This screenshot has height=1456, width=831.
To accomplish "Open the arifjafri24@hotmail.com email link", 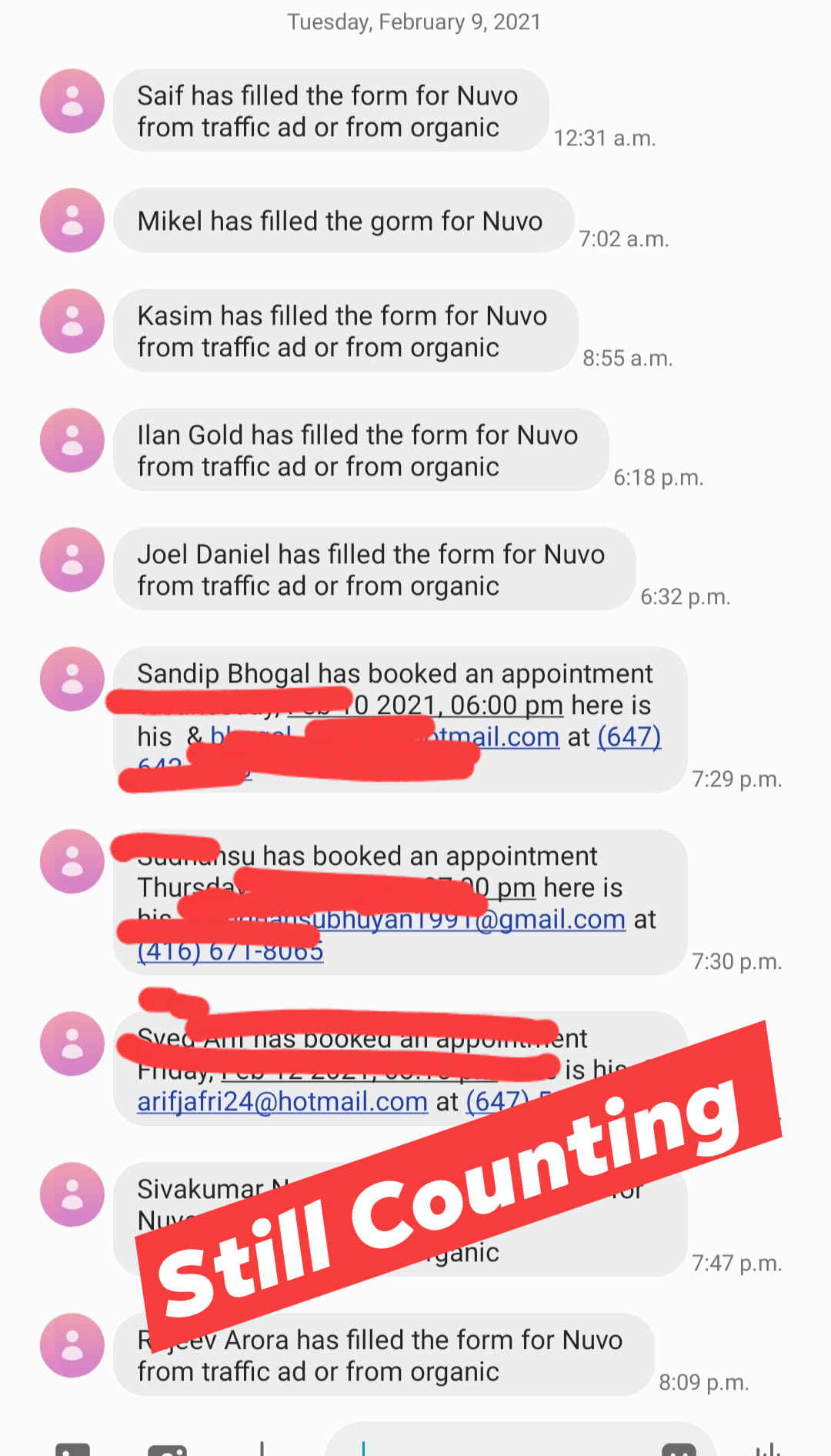I will (x=282, y=1102).
